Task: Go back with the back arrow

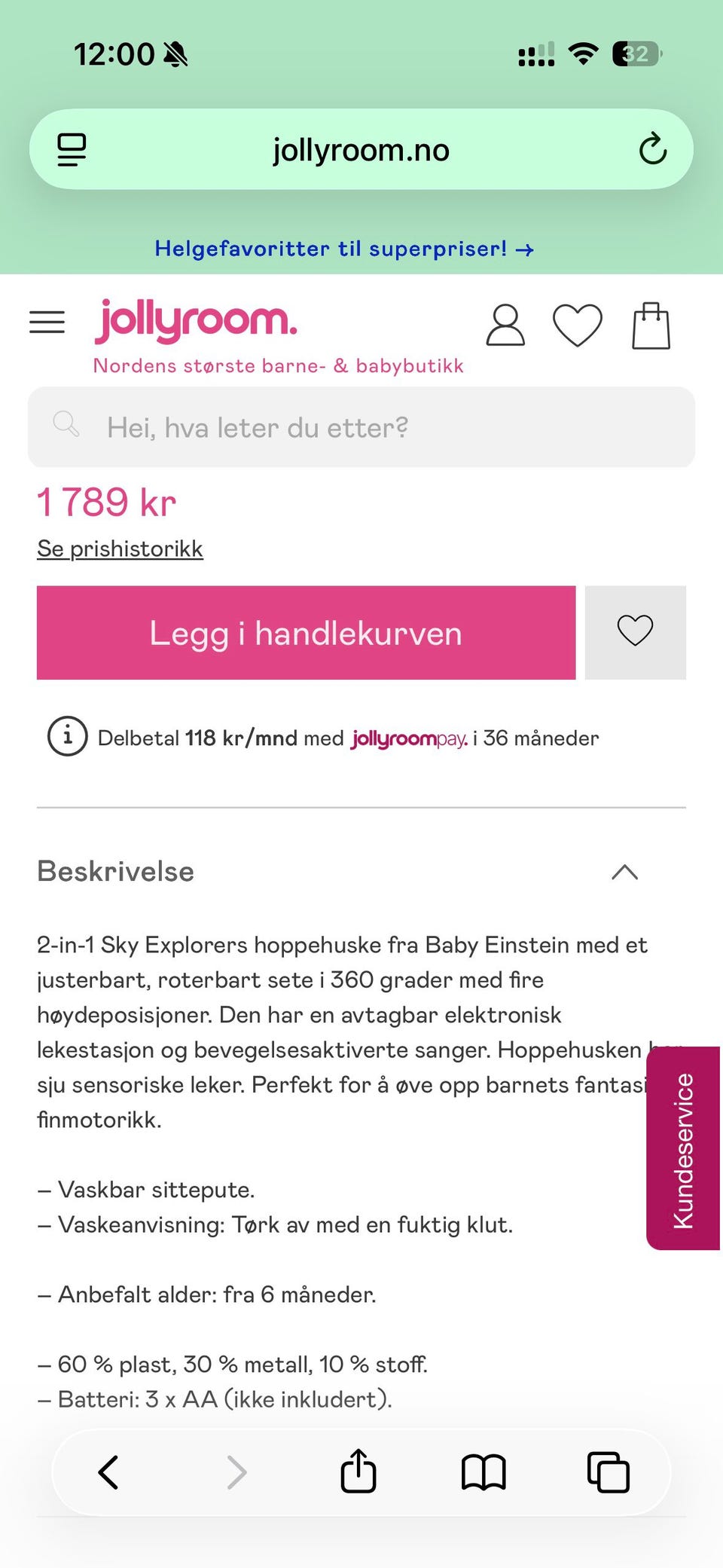Action: click(x=108, y=1471)
